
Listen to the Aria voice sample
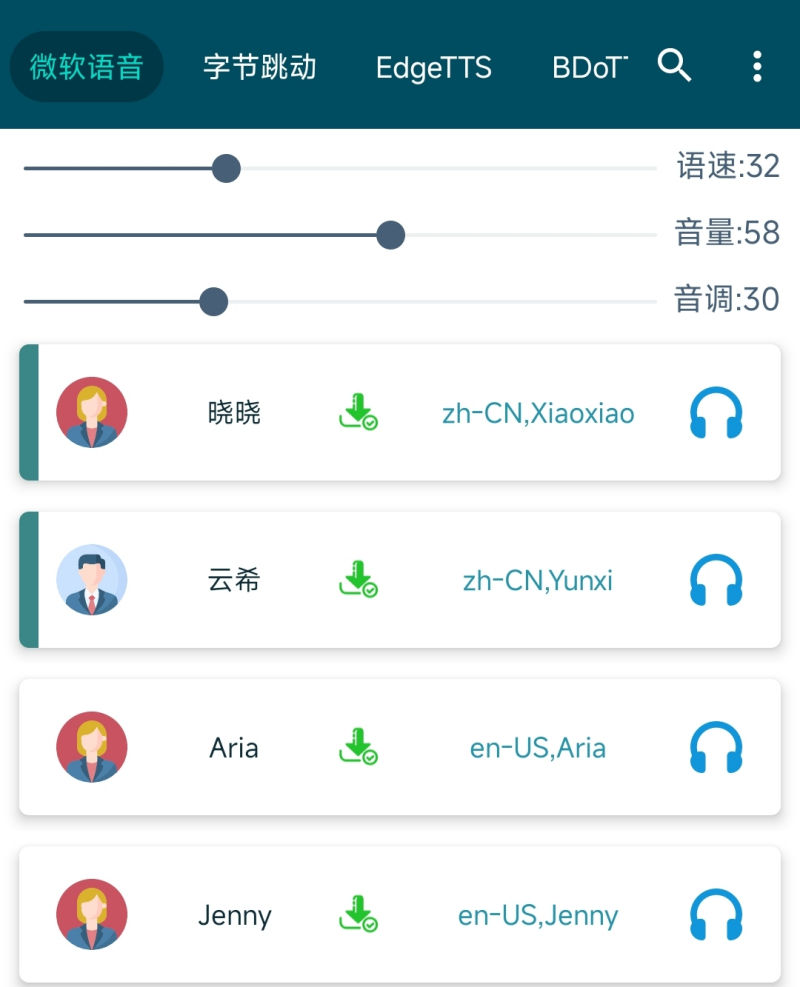716,748
